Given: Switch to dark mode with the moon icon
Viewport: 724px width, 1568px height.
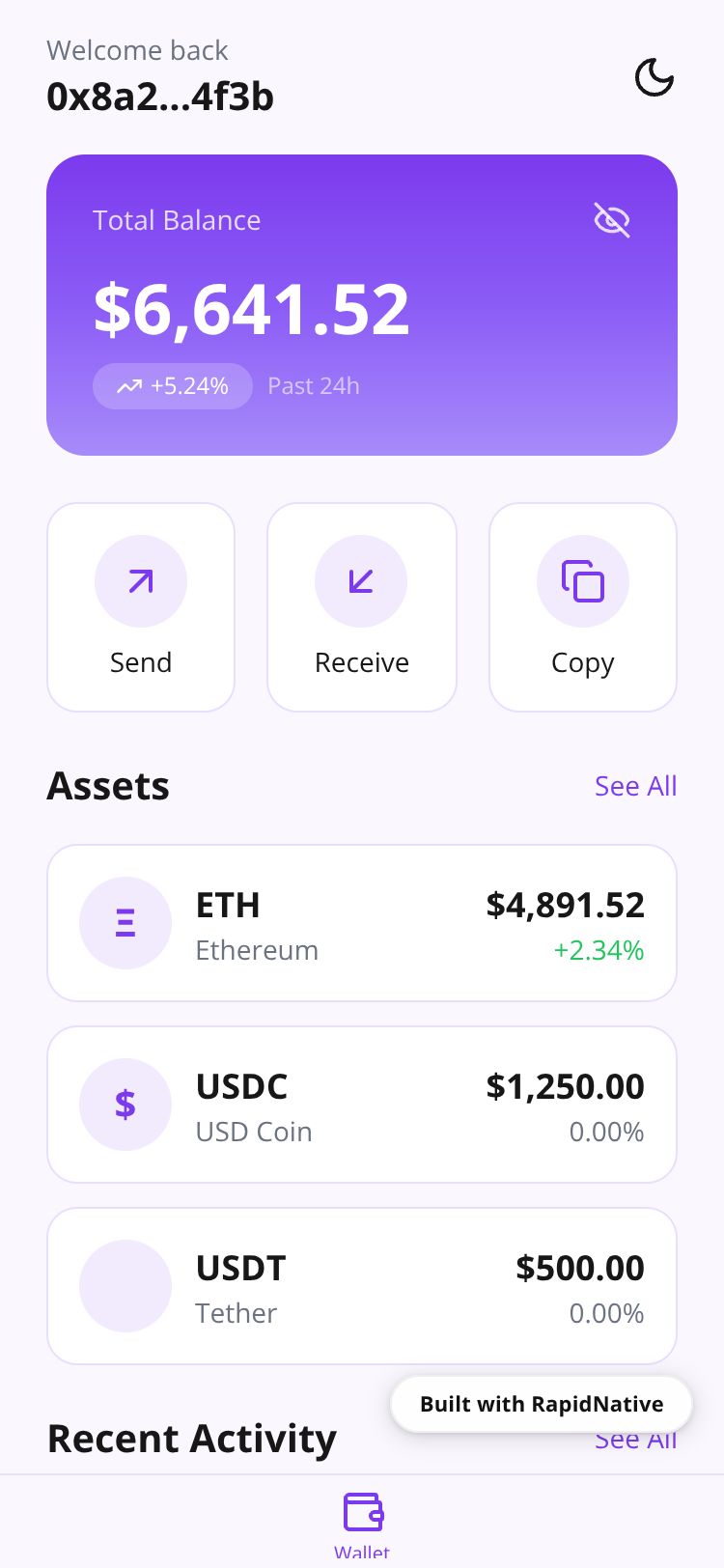Looking at the screenshot, I should coord(654,77).
